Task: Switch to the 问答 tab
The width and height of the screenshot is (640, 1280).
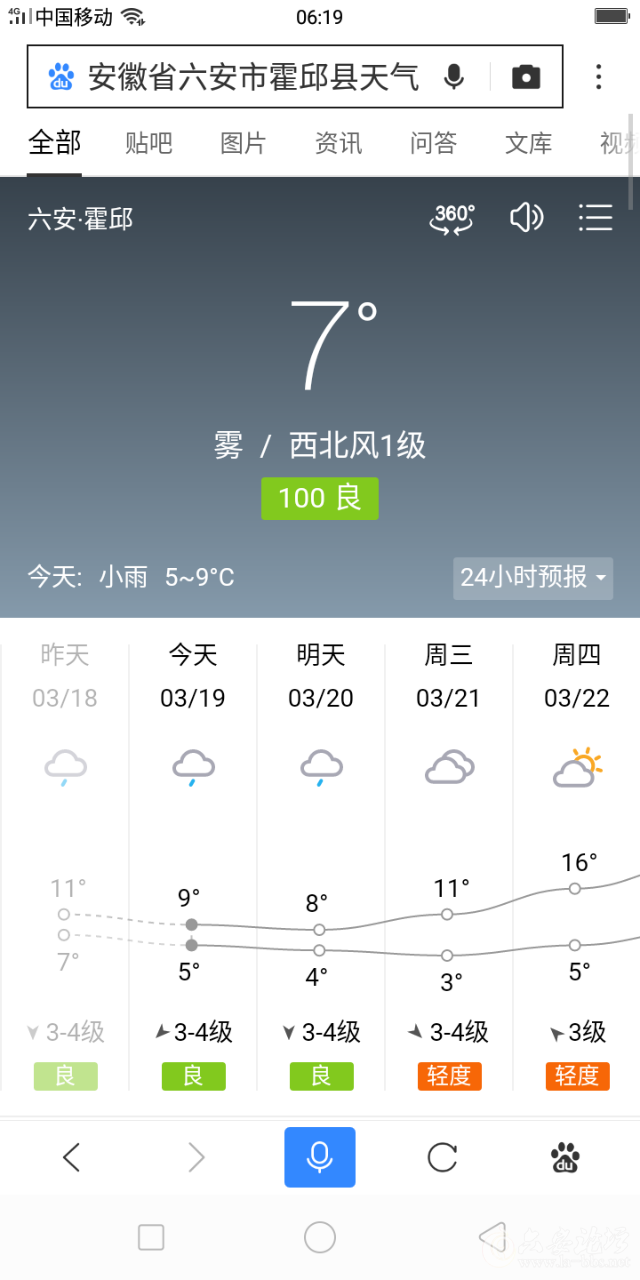Action: pyautogui.click(x=433, y=143)
